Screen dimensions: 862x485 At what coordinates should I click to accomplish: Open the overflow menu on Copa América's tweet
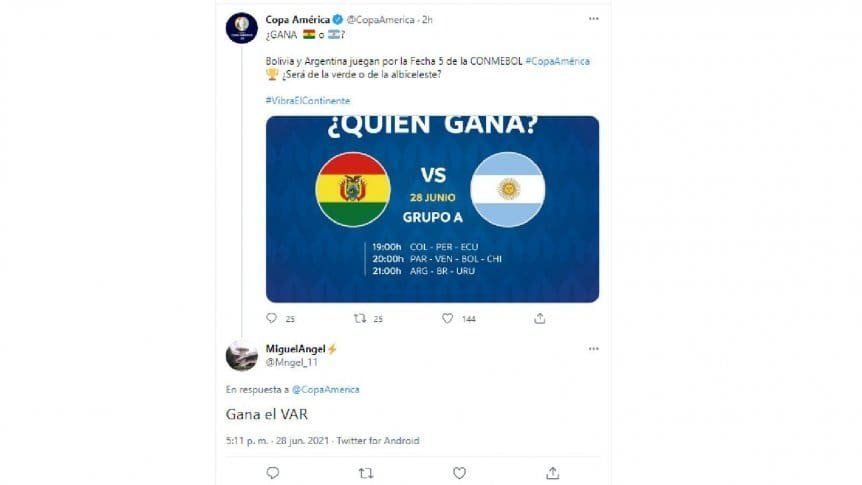594,20
